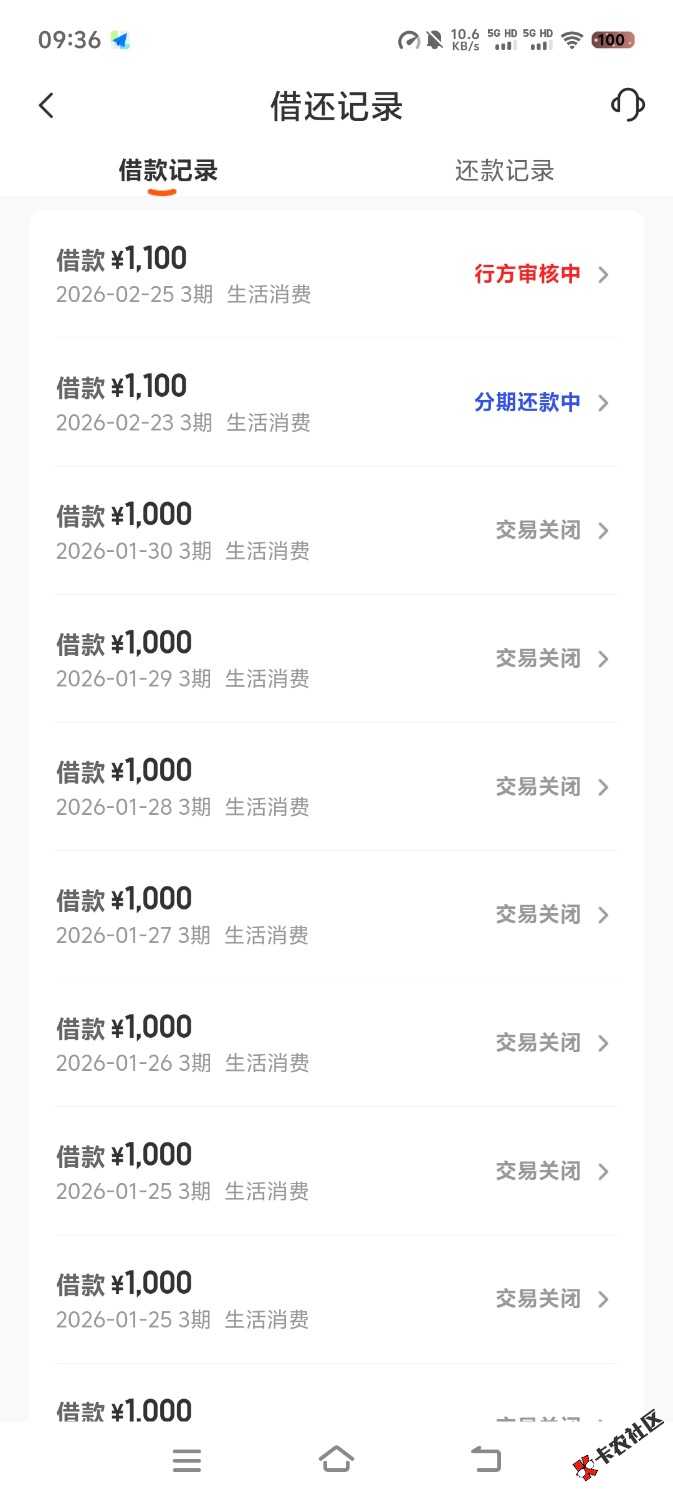The image size is (673, 1500).
Task: Open the loan marked 行方审核中
Action: 336,274
